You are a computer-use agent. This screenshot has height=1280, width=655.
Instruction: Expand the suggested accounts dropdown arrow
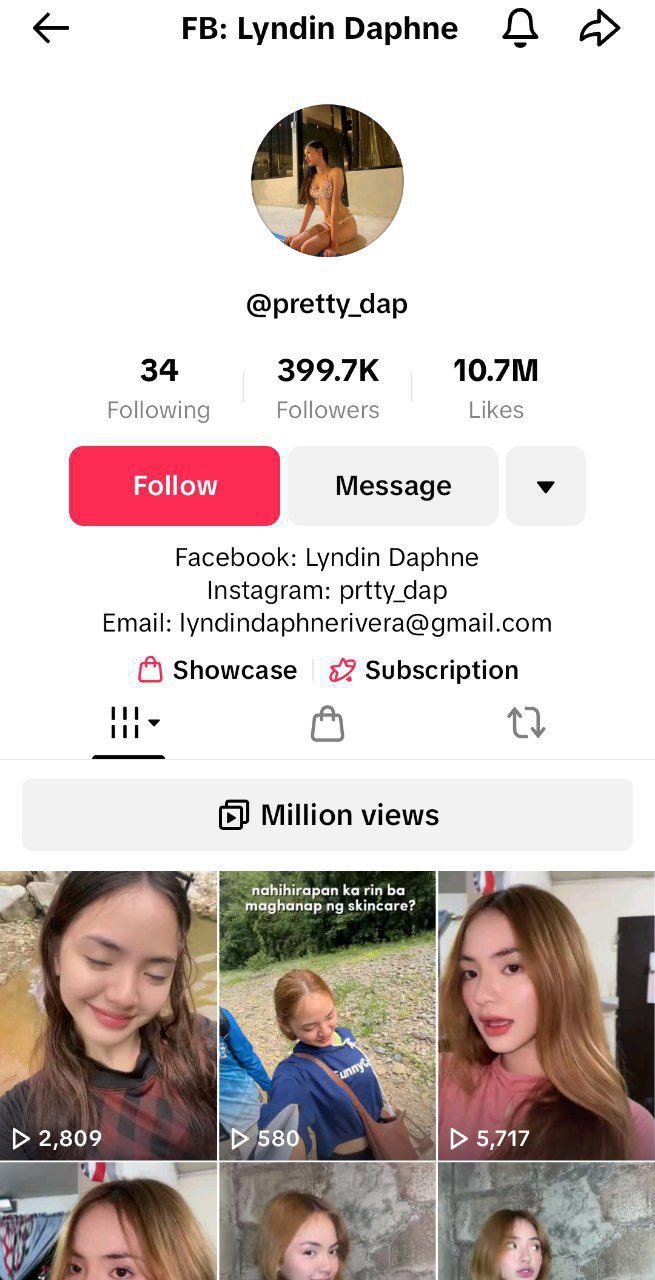coord(546,486)
